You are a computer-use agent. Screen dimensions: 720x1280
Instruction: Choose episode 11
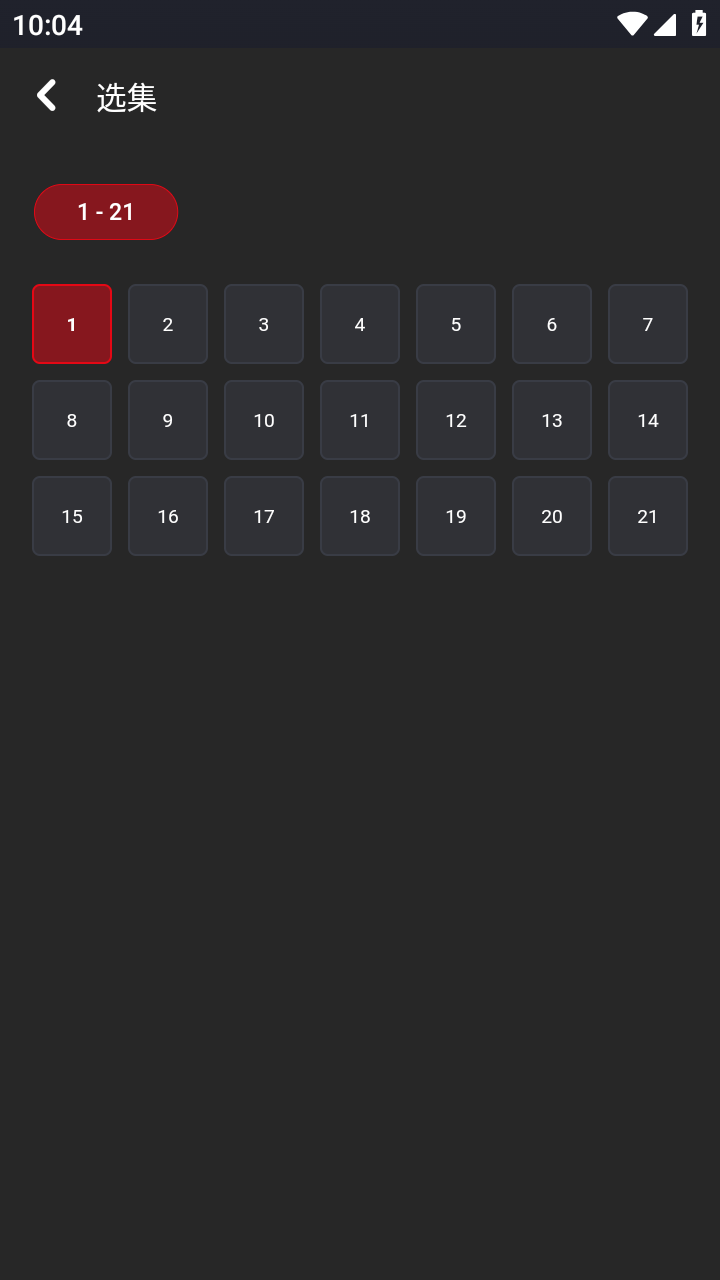click(x=360, y=420)
